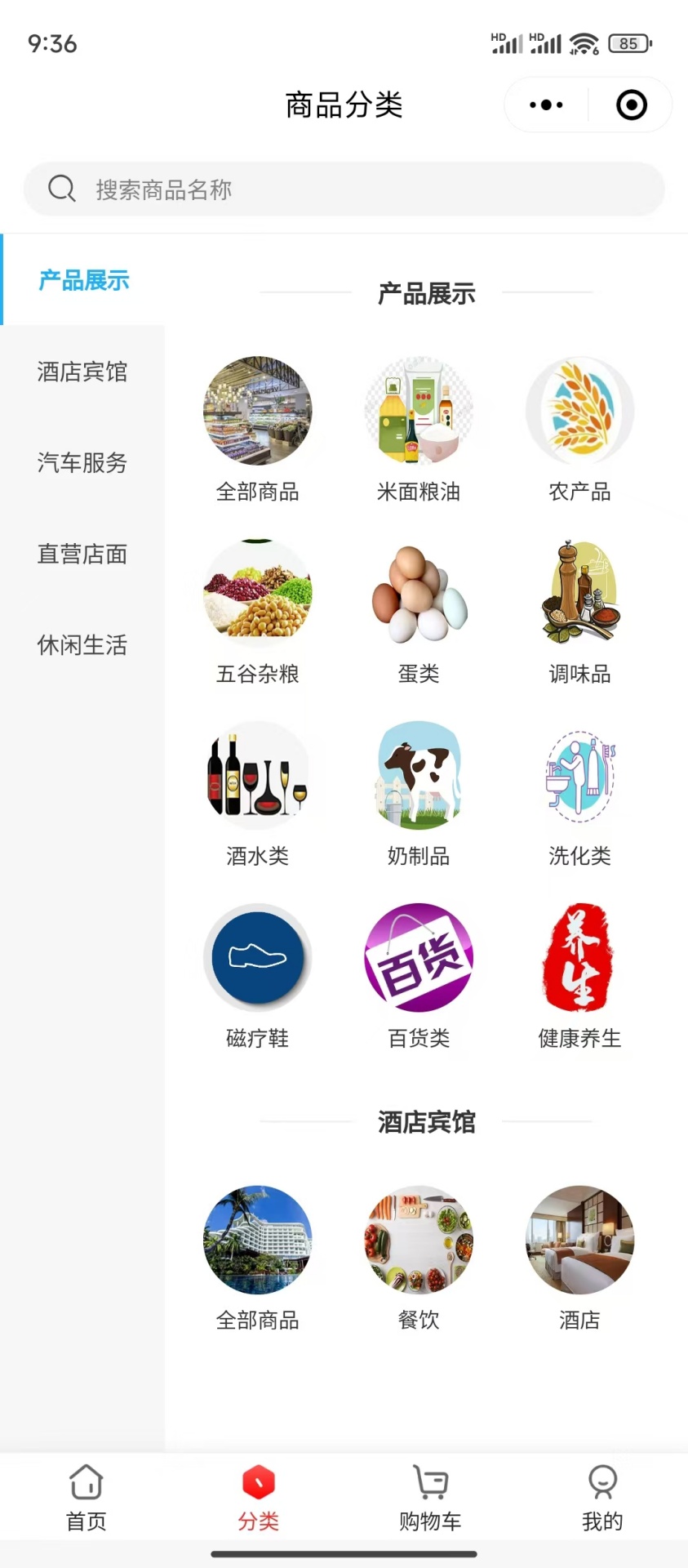Go to the 首页 tab
Screen dimensions: 688x1568
[87, 1499]
